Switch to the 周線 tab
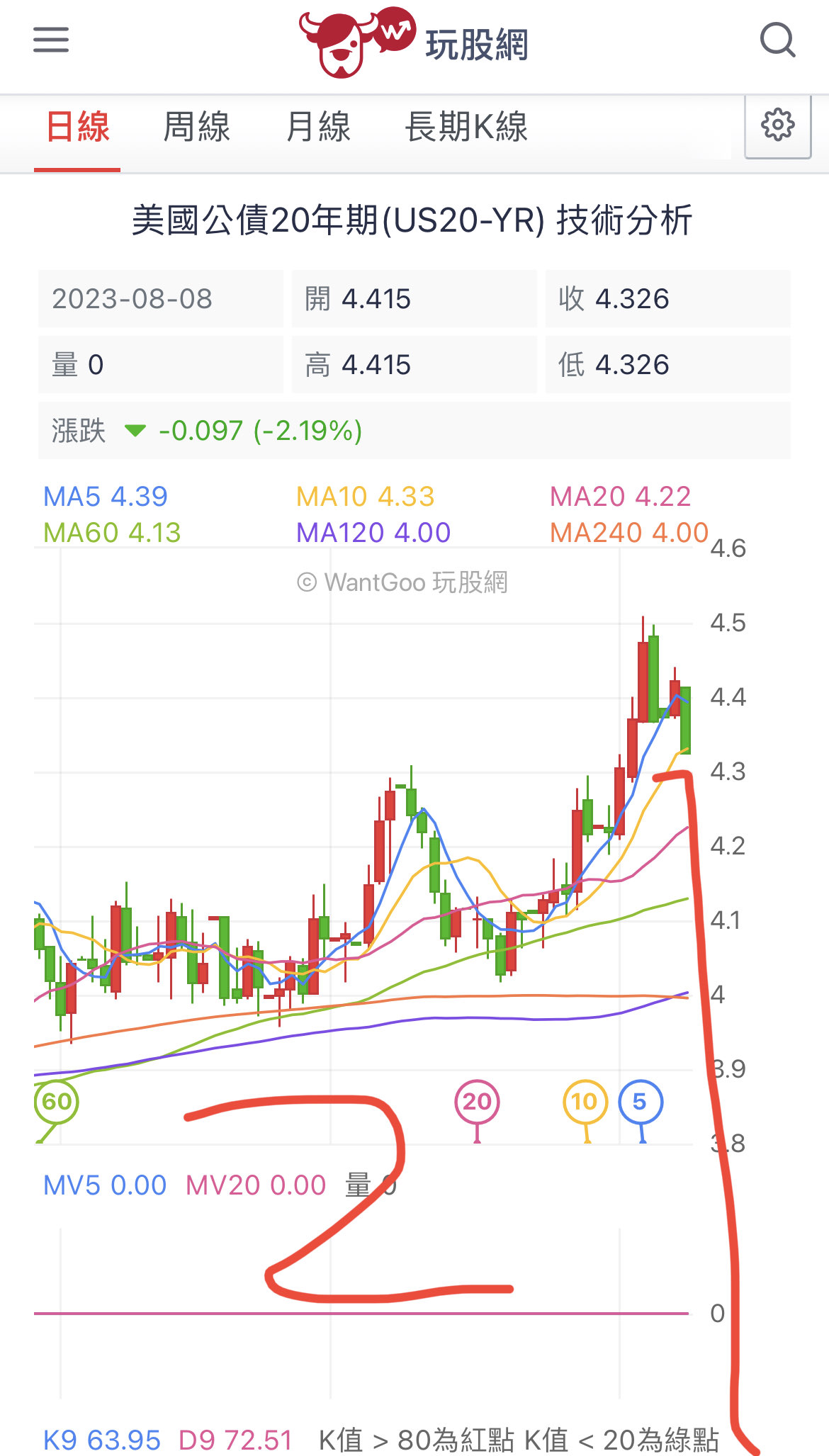Screen dimensions: 829x1456 click(x=197, y=128)
